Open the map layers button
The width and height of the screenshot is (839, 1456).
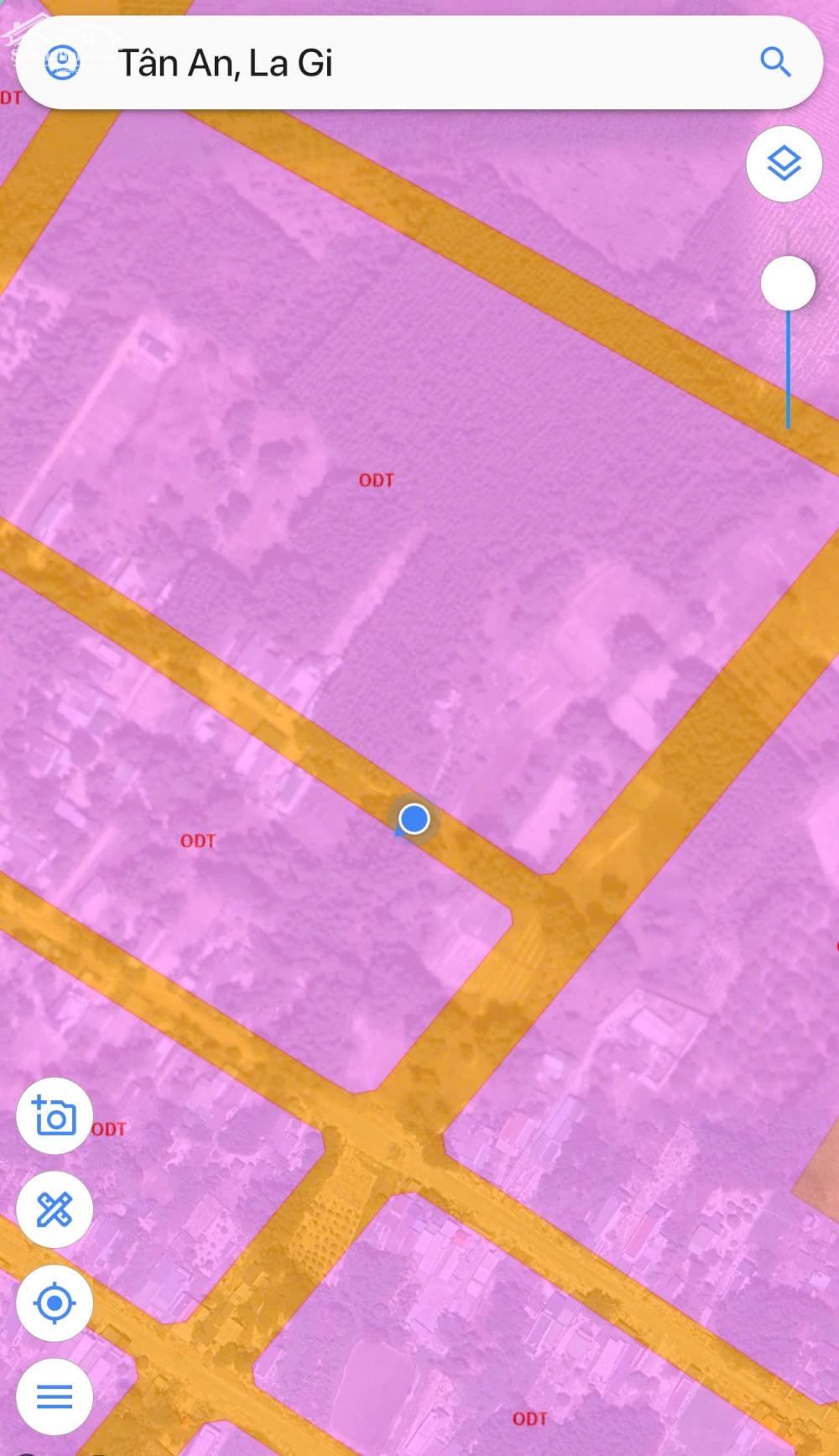[x=784, y=164]
